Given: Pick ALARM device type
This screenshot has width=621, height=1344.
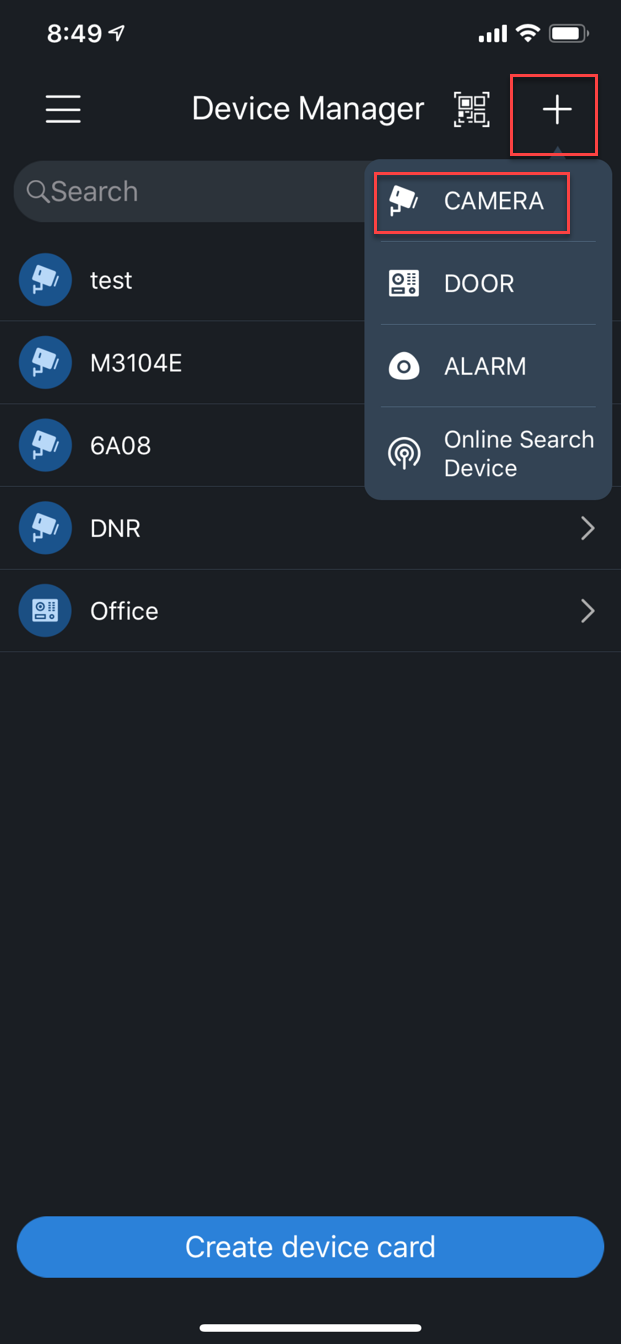Looking at the screenshot, I should [485, 366].
